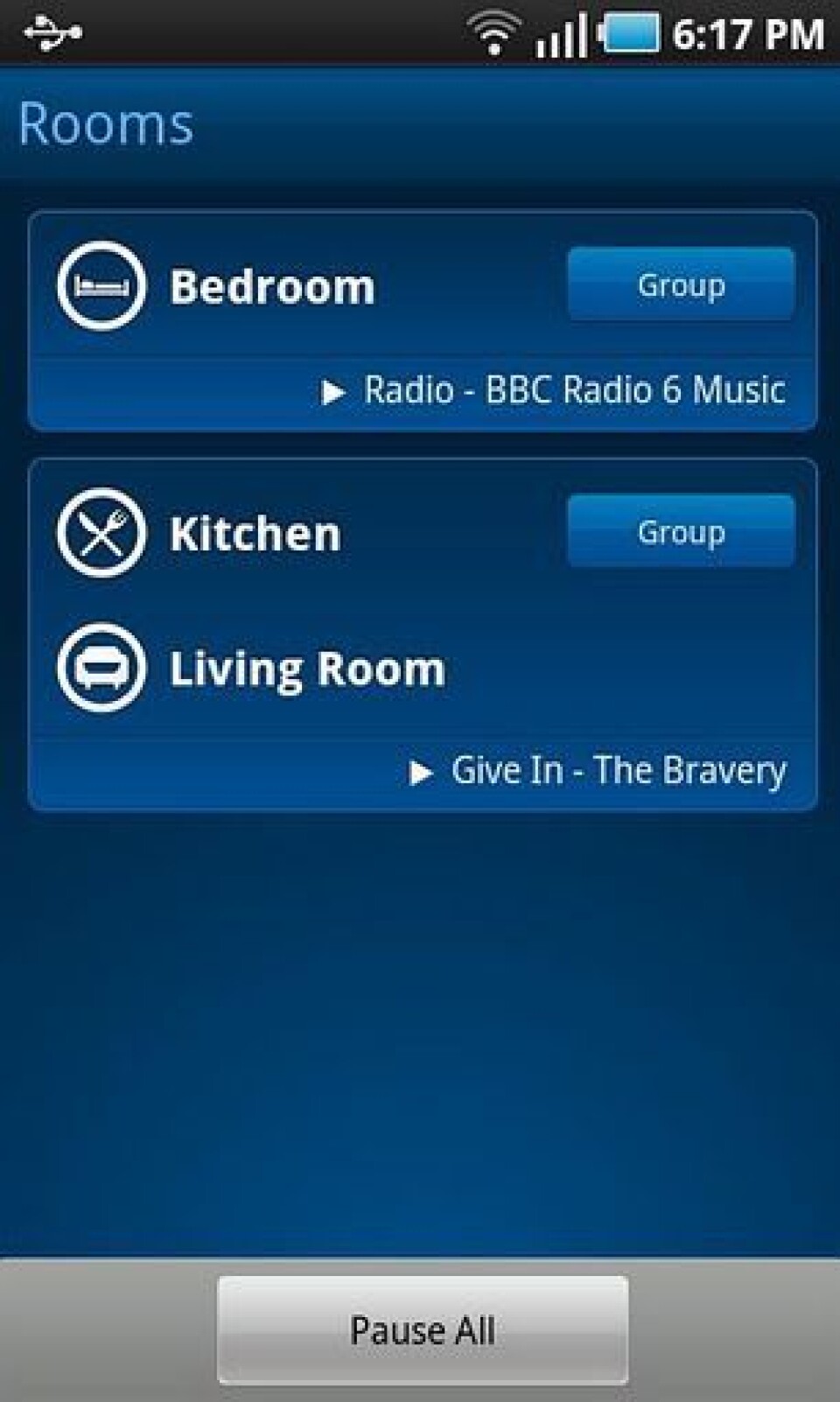
Task: Select the Kitchen room
Action: click(x=254, y=534)
